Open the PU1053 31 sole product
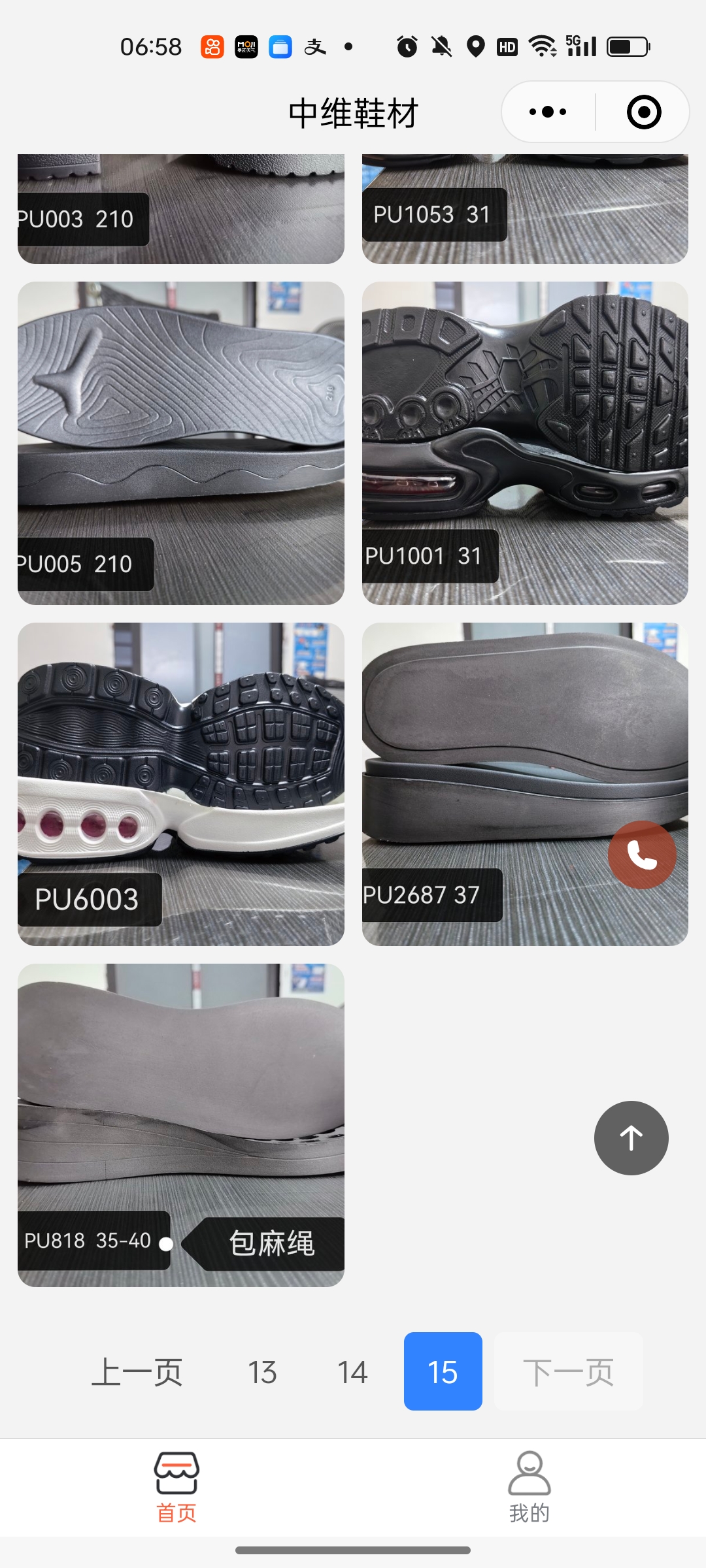This screenshot has width=706, height=1568. pyautogui.click(x=525, y=209)
